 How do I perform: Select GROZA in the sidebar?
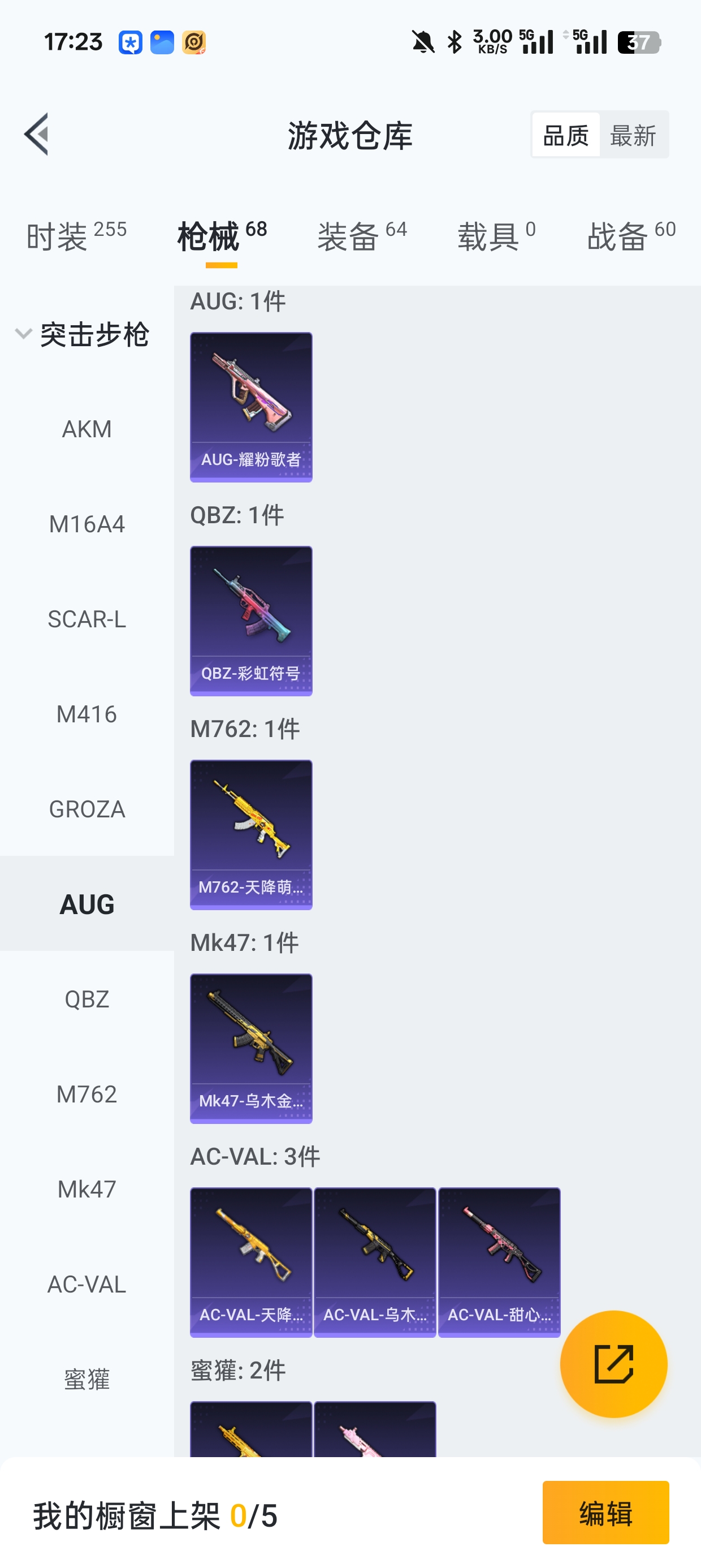87,809
